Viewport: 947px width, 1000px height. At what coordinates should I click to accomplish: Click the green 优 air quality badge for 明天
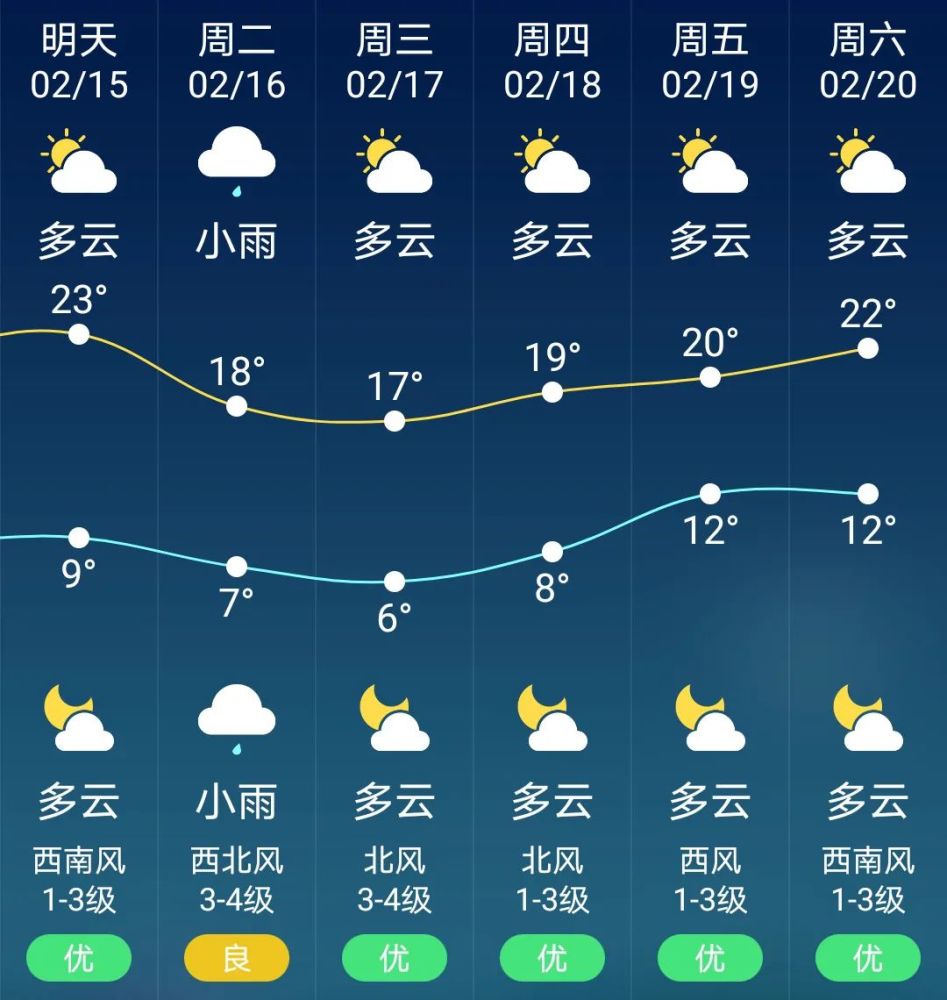[x=78, y=958]
